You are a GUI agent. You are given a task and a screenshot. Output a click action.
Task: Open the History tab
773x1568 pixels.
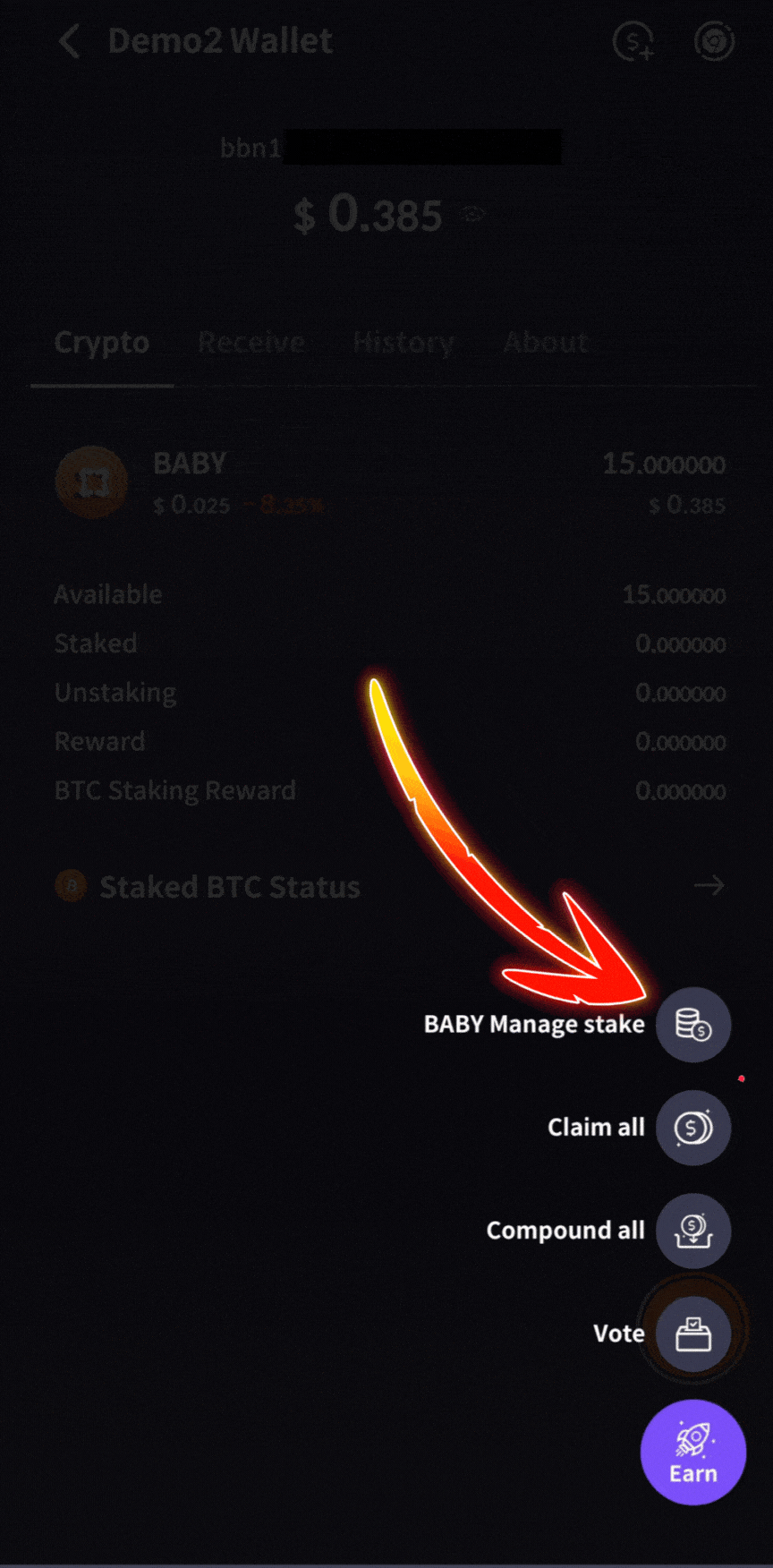click(403, 342)
